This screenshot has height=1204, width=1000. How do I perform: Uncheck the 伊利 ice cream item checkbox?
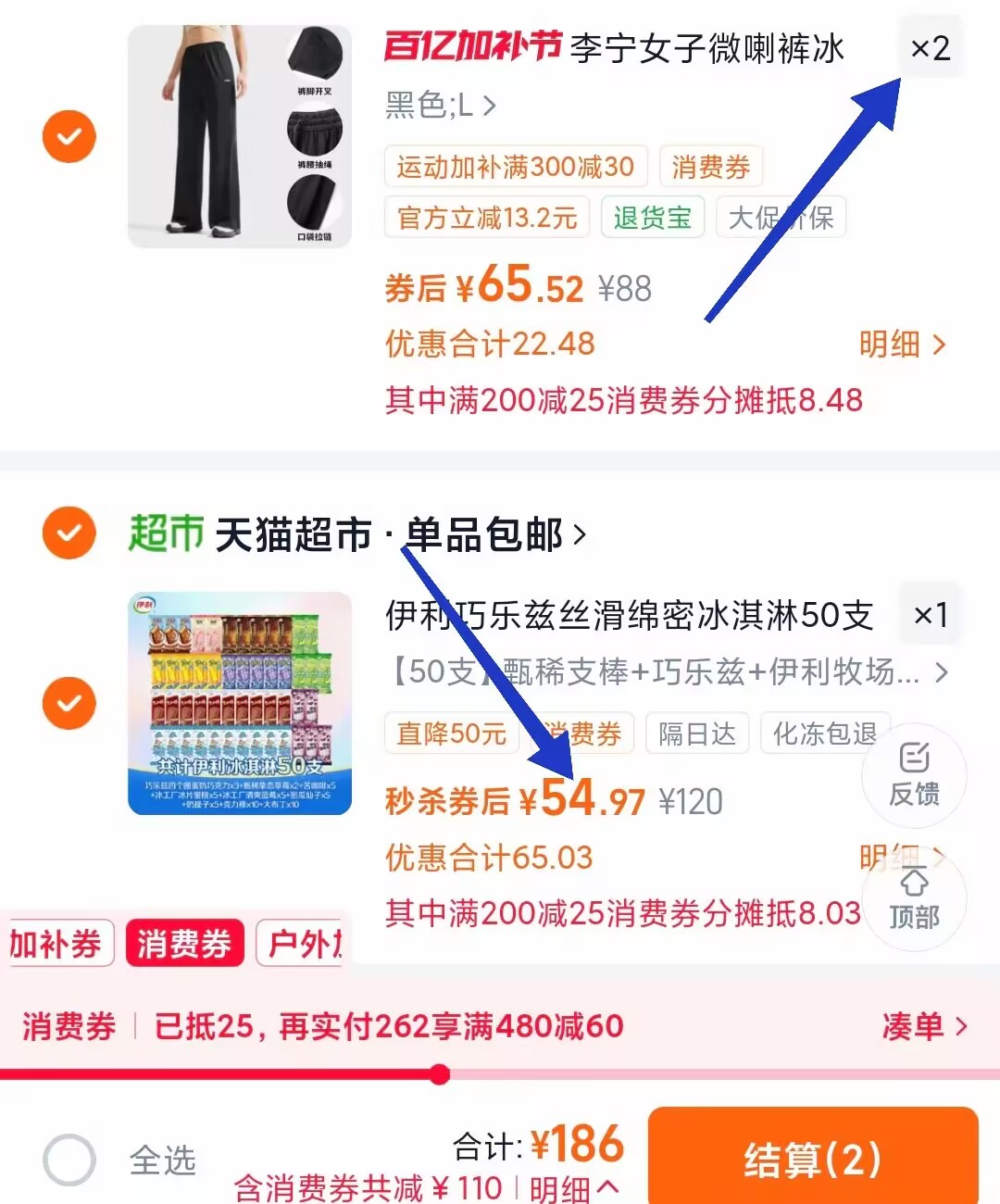click(x=69, y=703)
